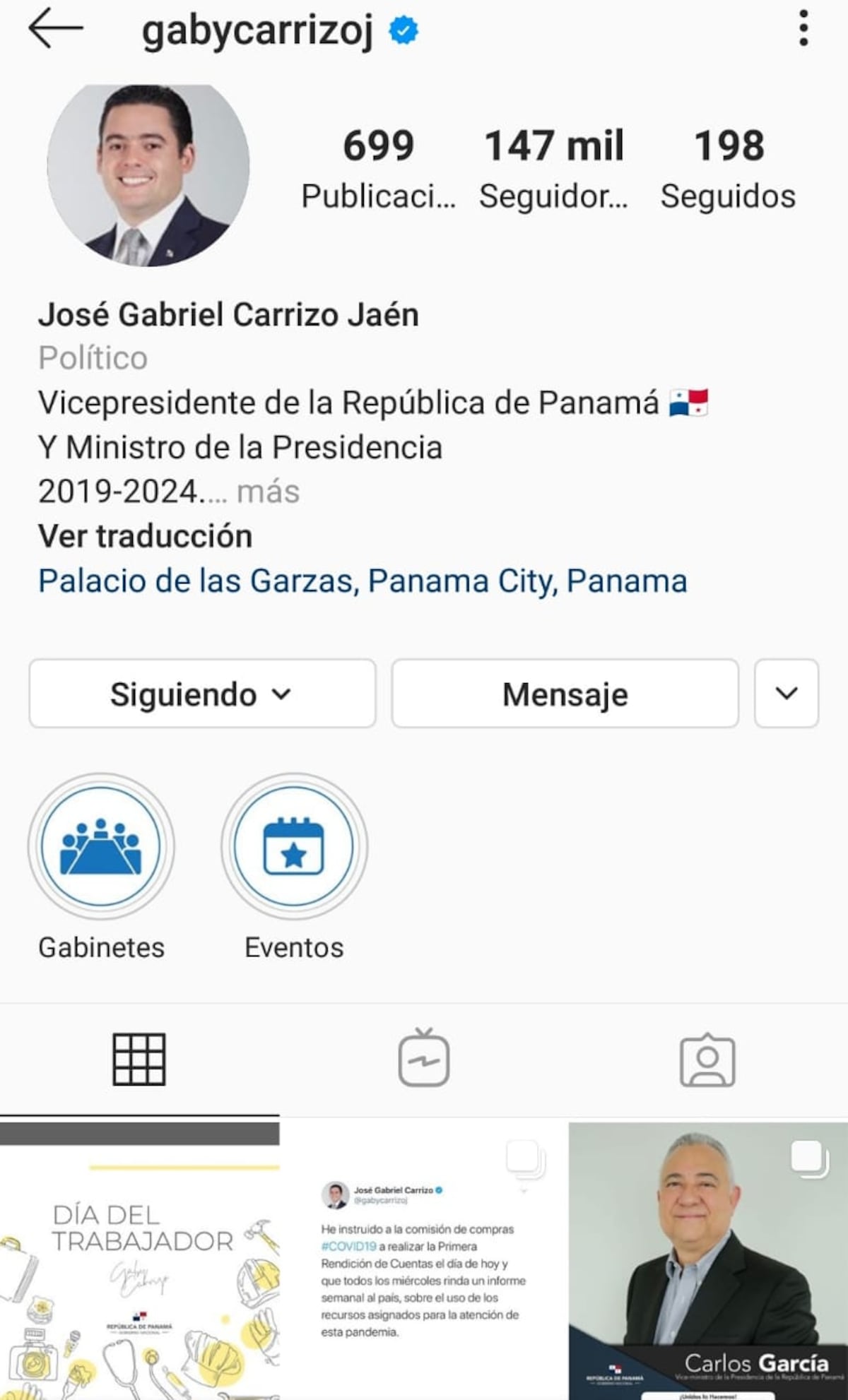
Task: Go back using the arrow icon
Action: click(x=57, y=30)
